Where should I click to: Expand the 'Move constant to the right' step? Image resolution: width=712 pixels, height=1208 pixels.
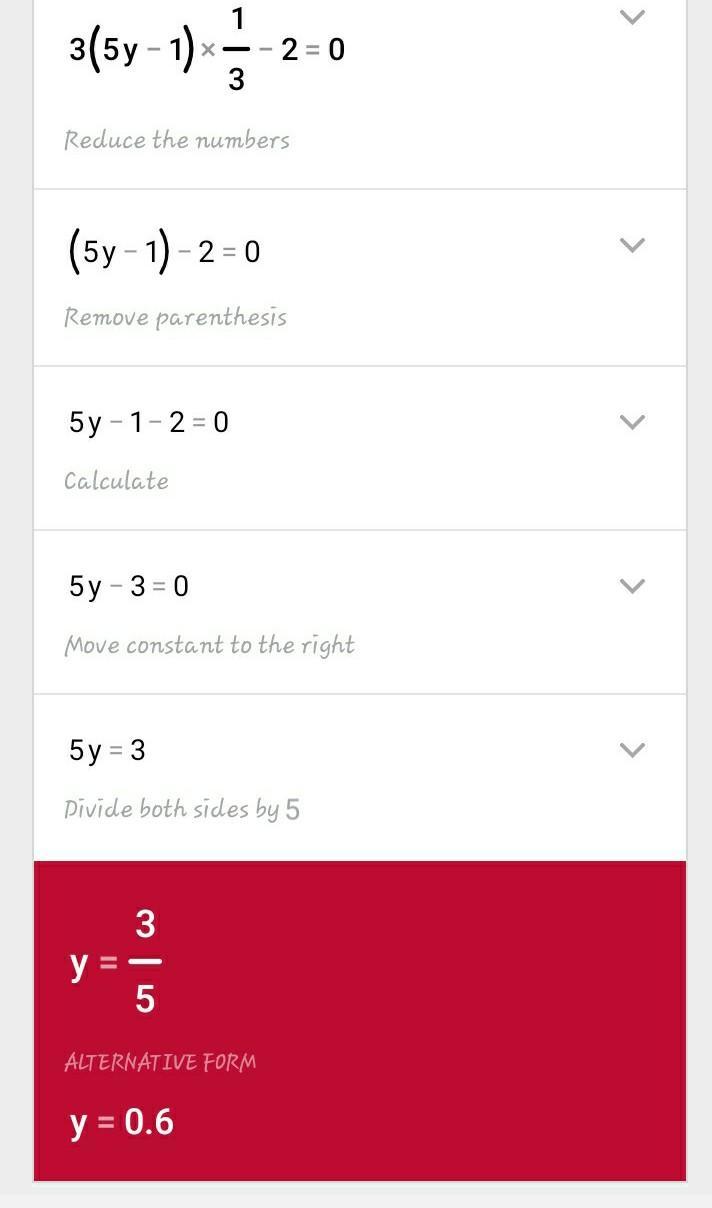(631, 586)
